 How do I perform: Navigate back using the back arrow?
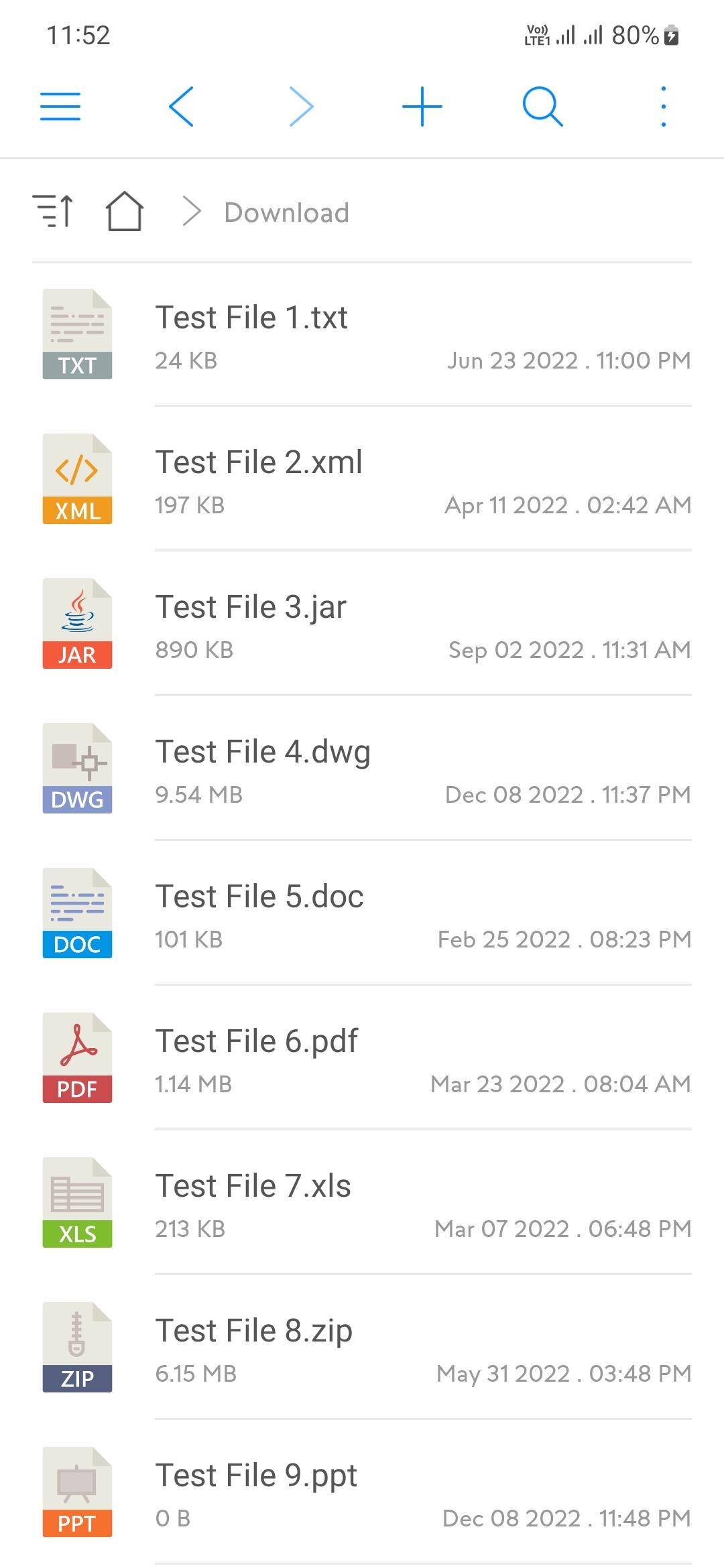pyautogui.click(x=180, y=106)
